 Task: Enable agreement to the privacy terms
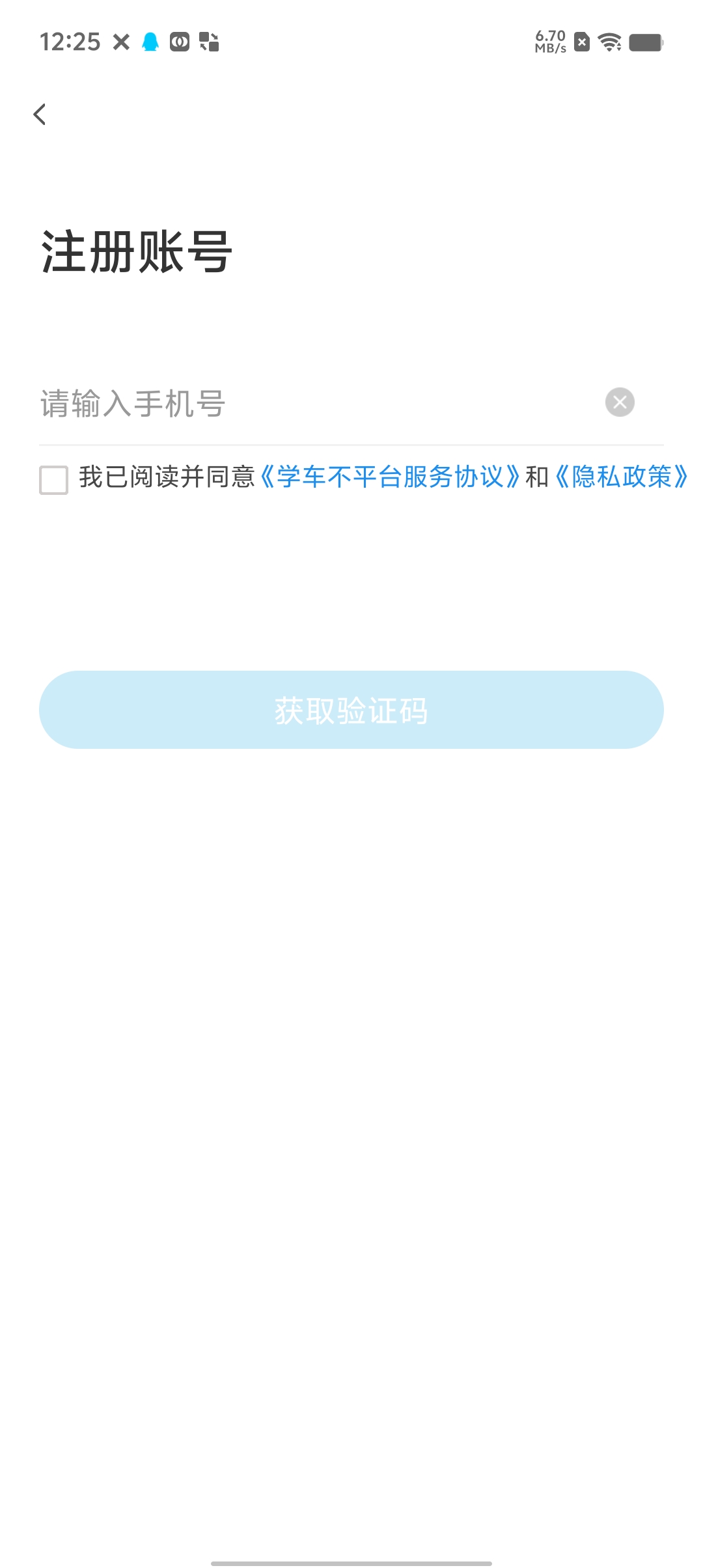click(54, 479)
